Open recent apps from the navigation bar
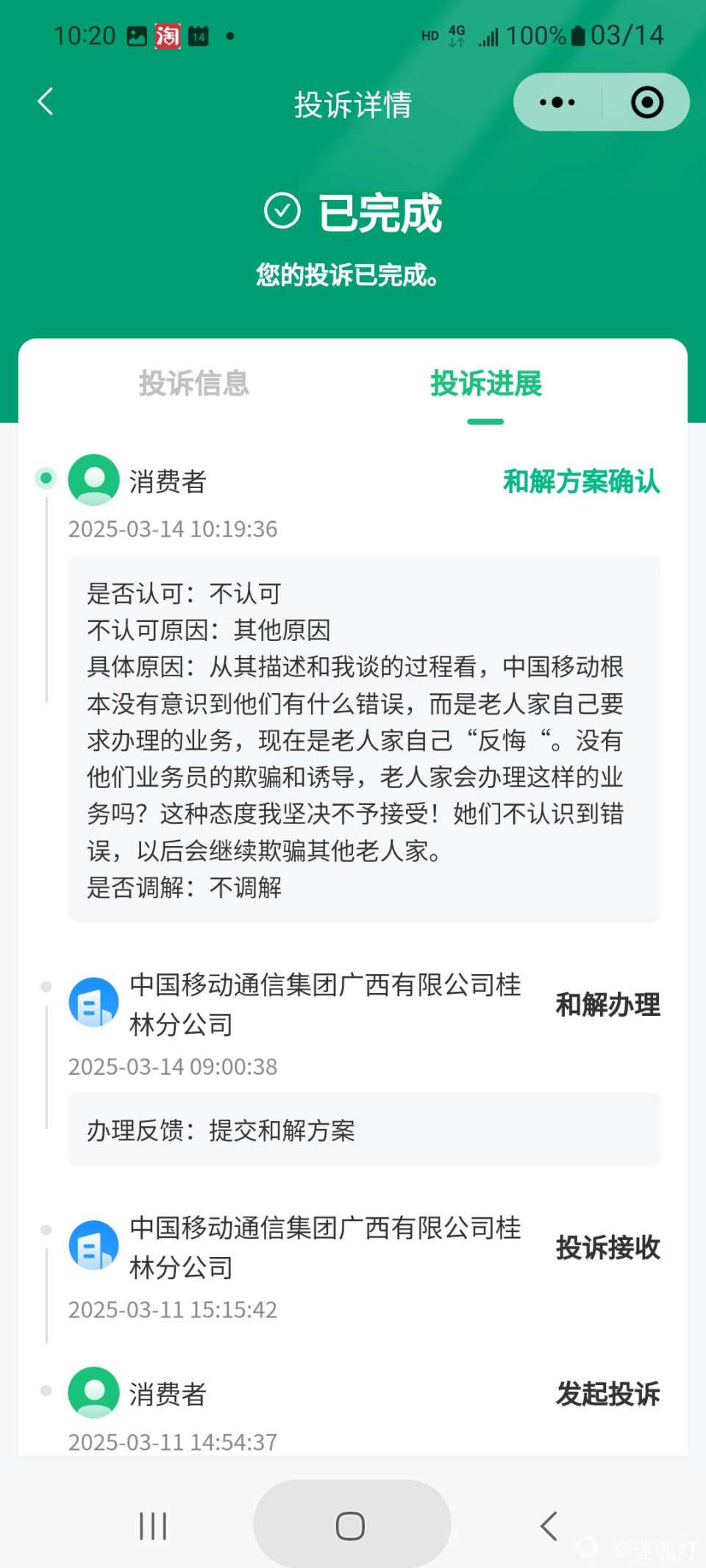 [x=153, y=1526]
